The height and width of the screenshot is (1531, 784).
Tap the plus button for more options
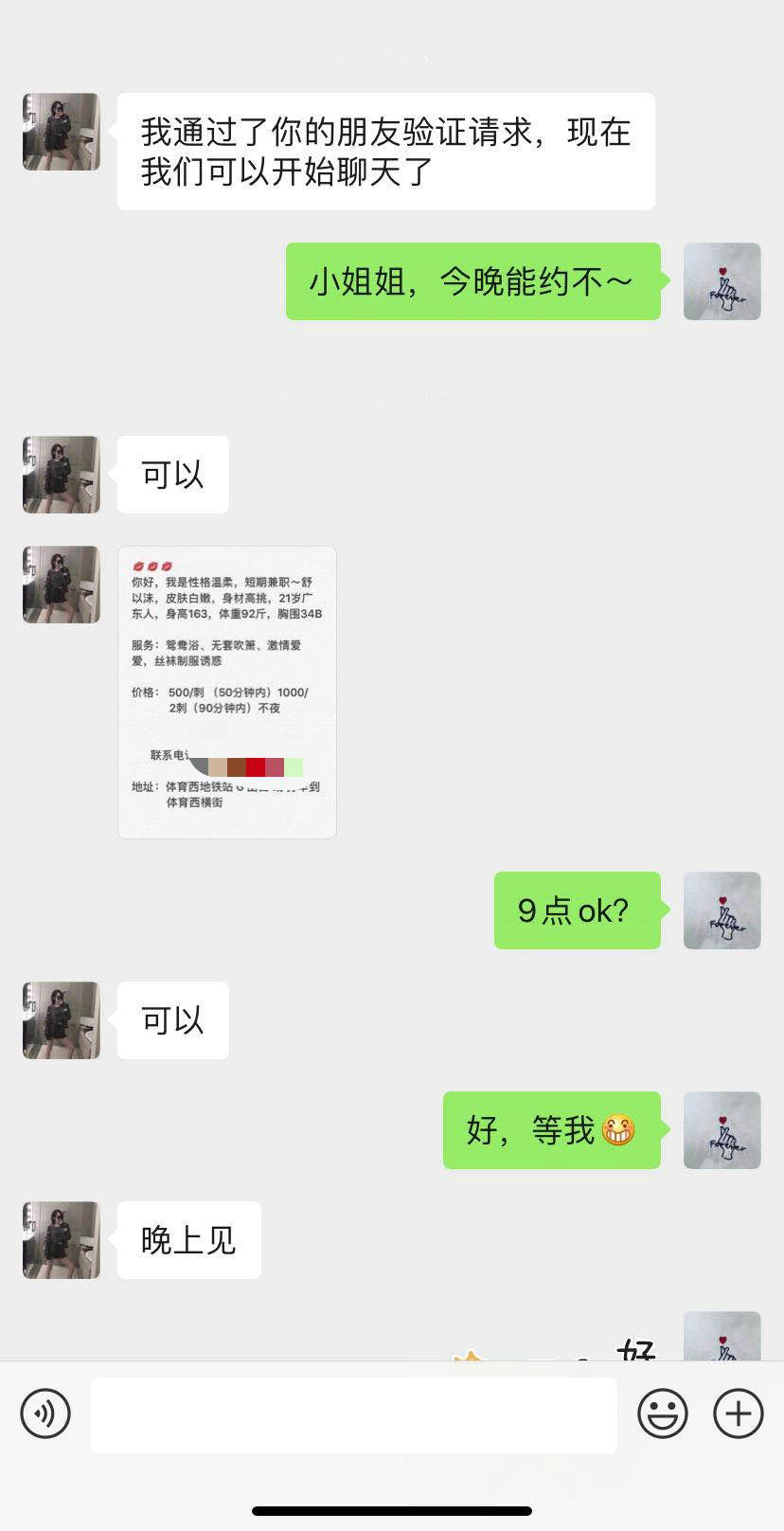738,1413
